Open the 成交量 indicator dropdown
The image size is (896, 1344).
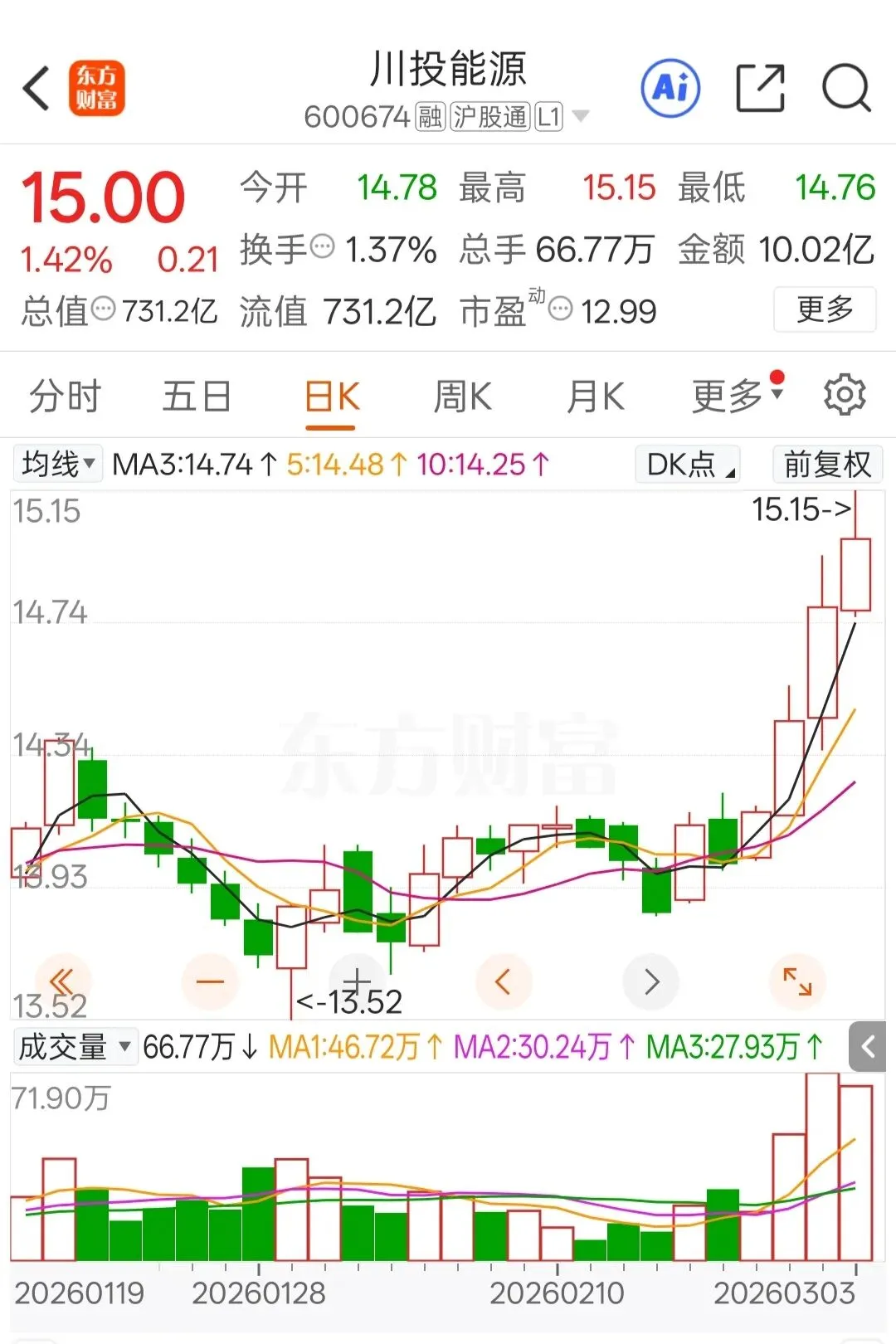pos(75,1047)
